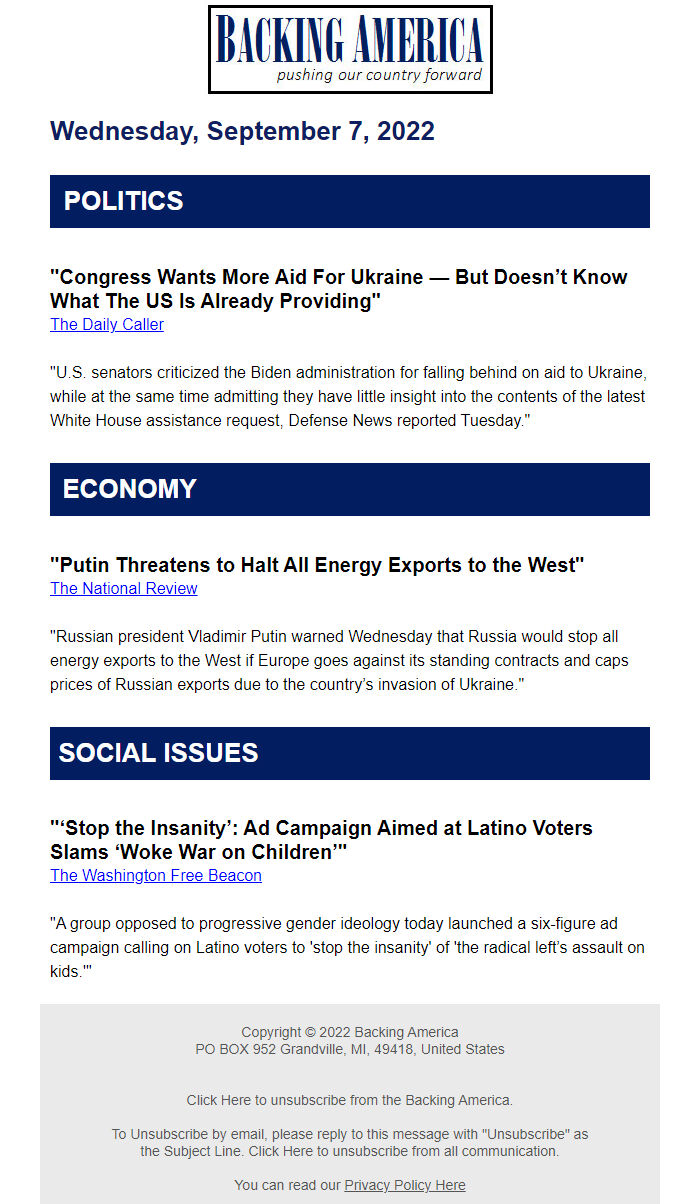The width and height of the screenshot is (700, 1204).
Task: Read the Privacy Policy Here link
Action: point(404,1184)
